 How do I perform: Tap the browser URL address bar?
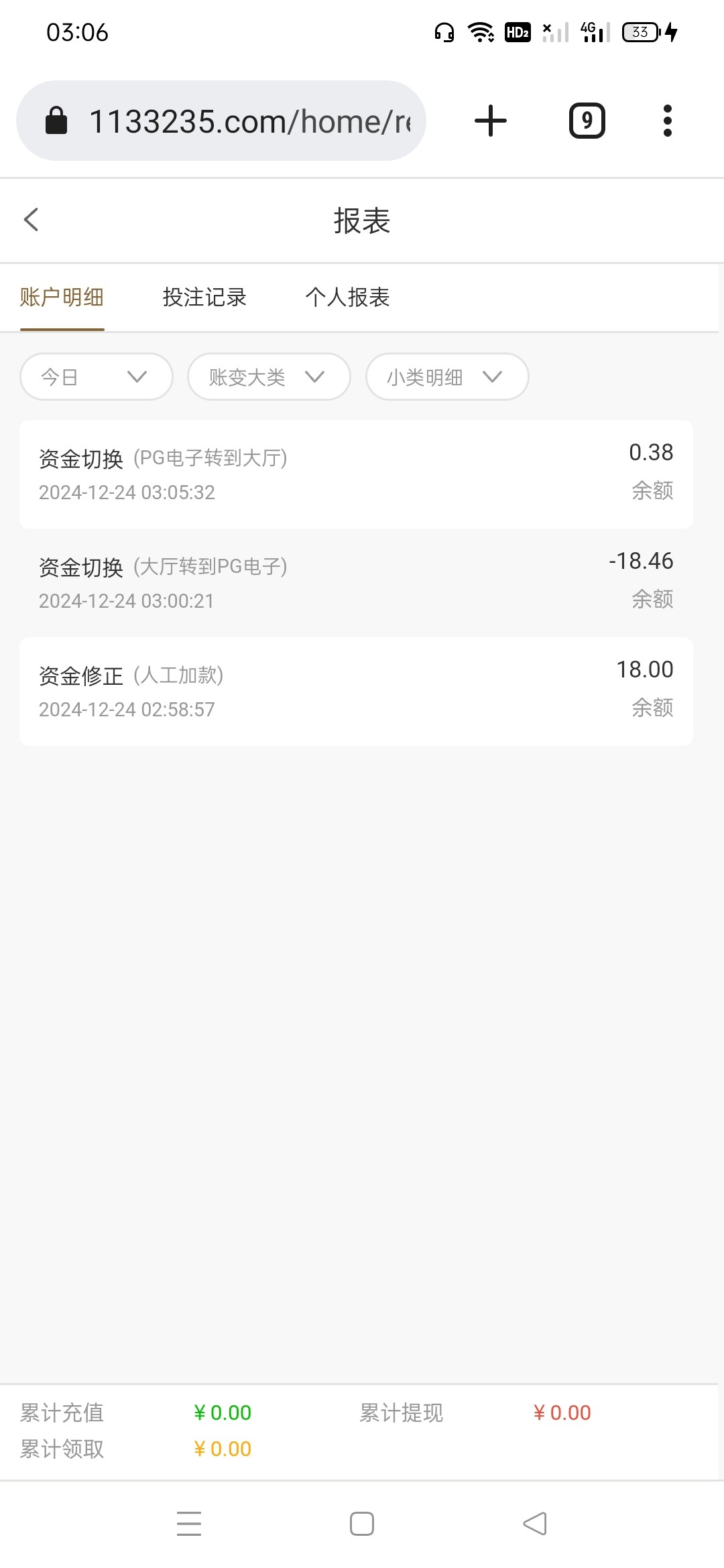(221, 121)
